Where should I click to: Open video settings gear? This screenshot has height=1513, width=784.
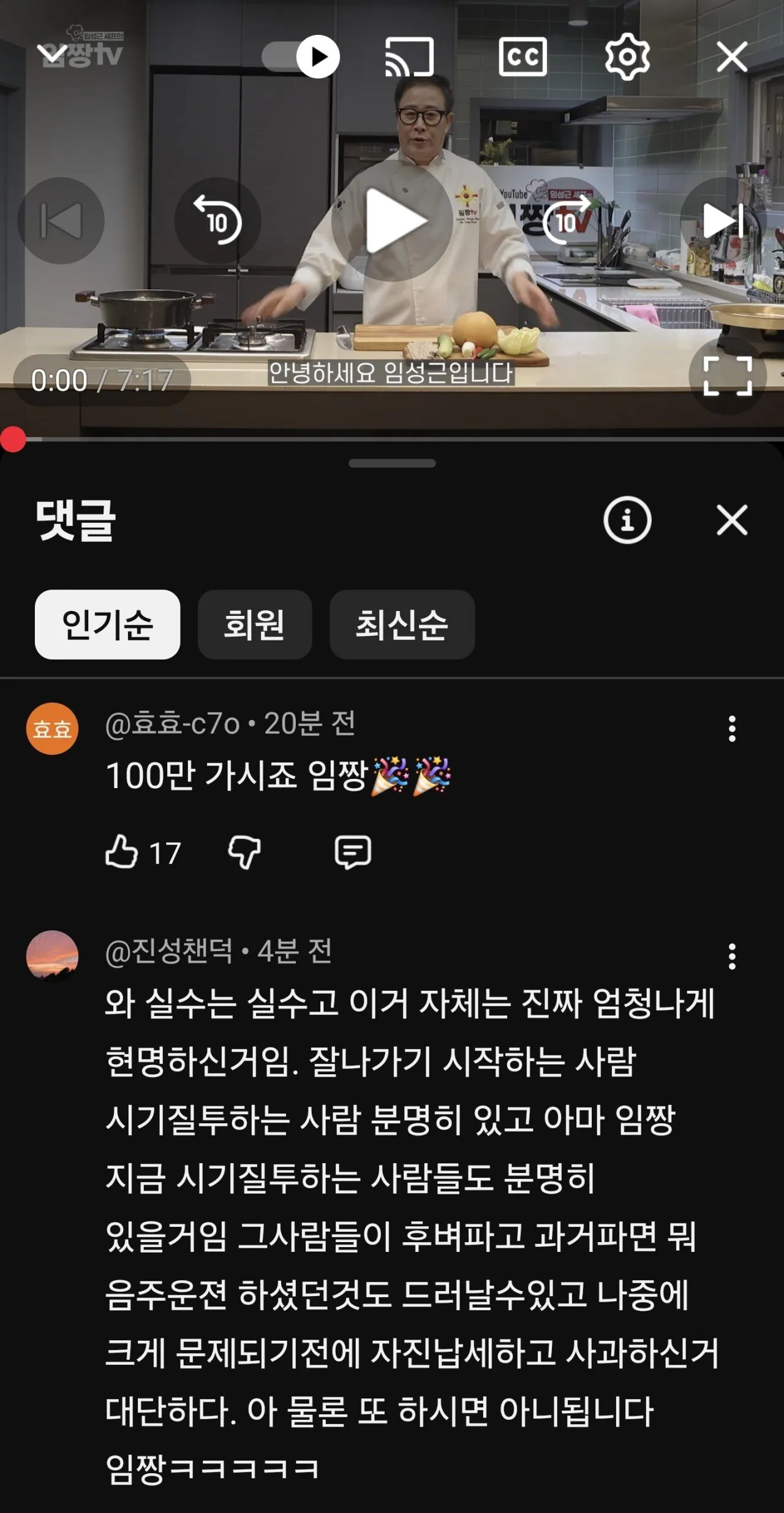click(627, 57)
